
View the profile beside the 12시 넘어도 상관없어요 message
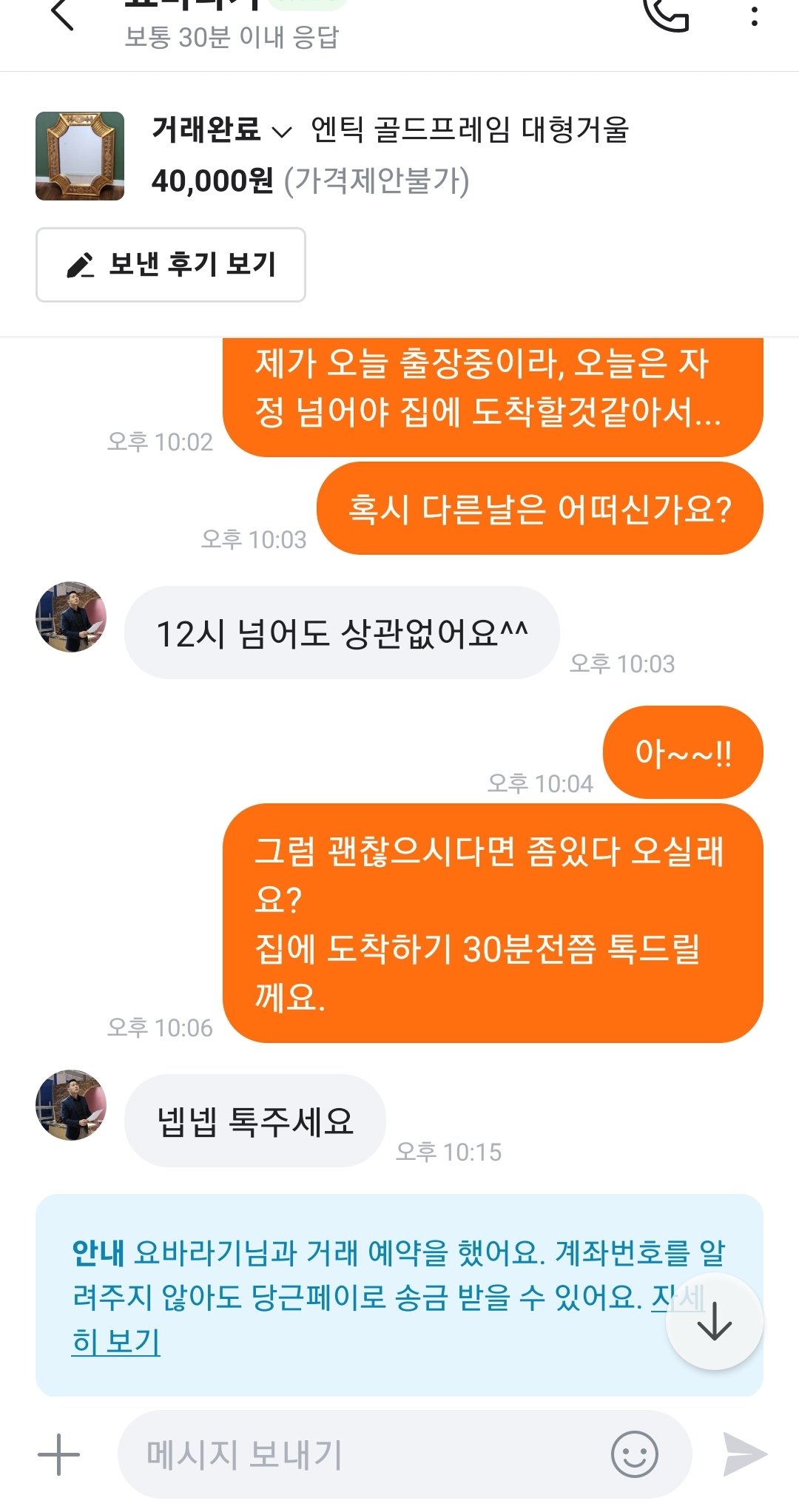(71, 617)
